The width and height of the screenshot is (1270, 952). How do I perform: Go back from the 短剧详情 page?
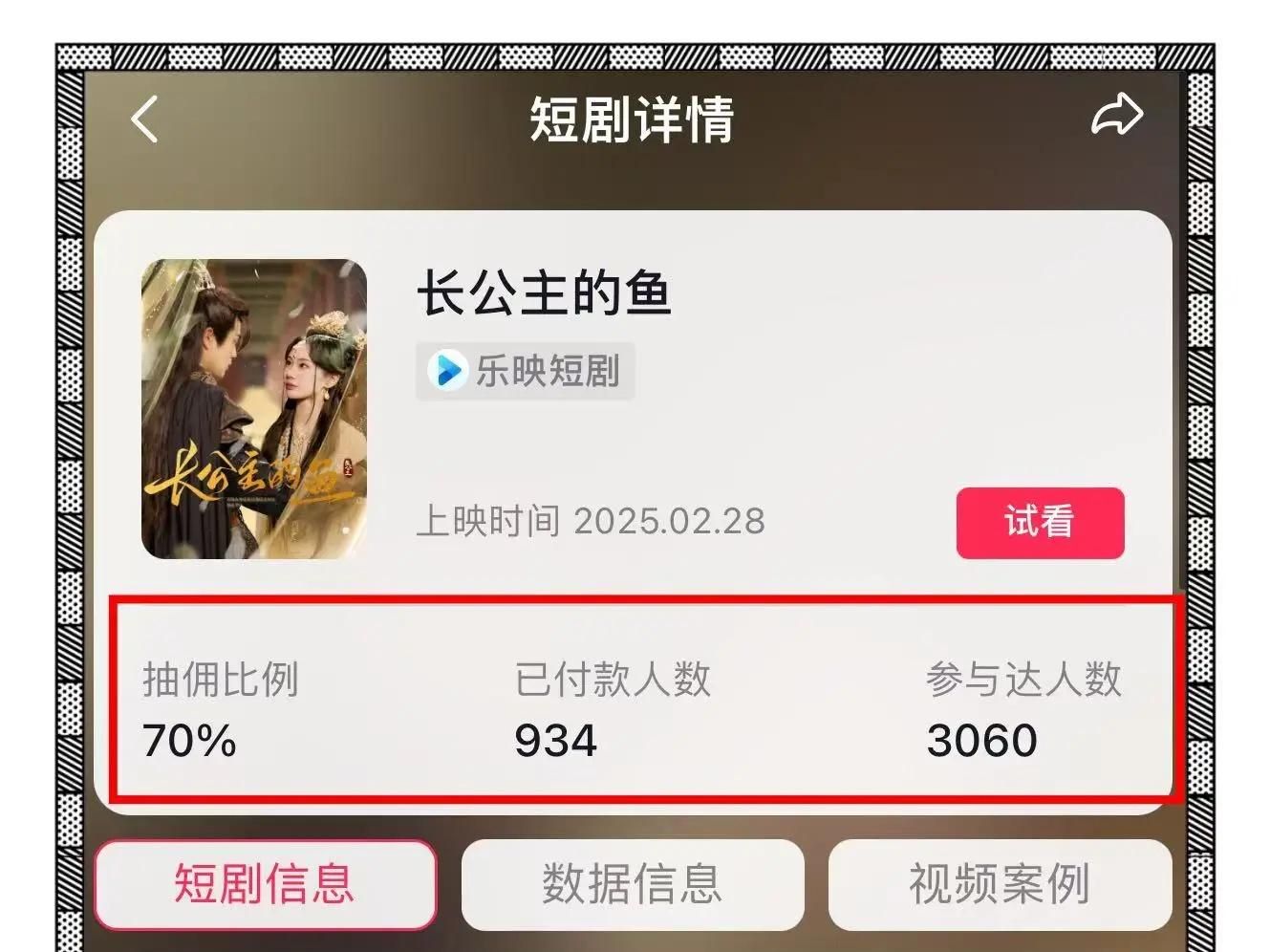[144, 120]
